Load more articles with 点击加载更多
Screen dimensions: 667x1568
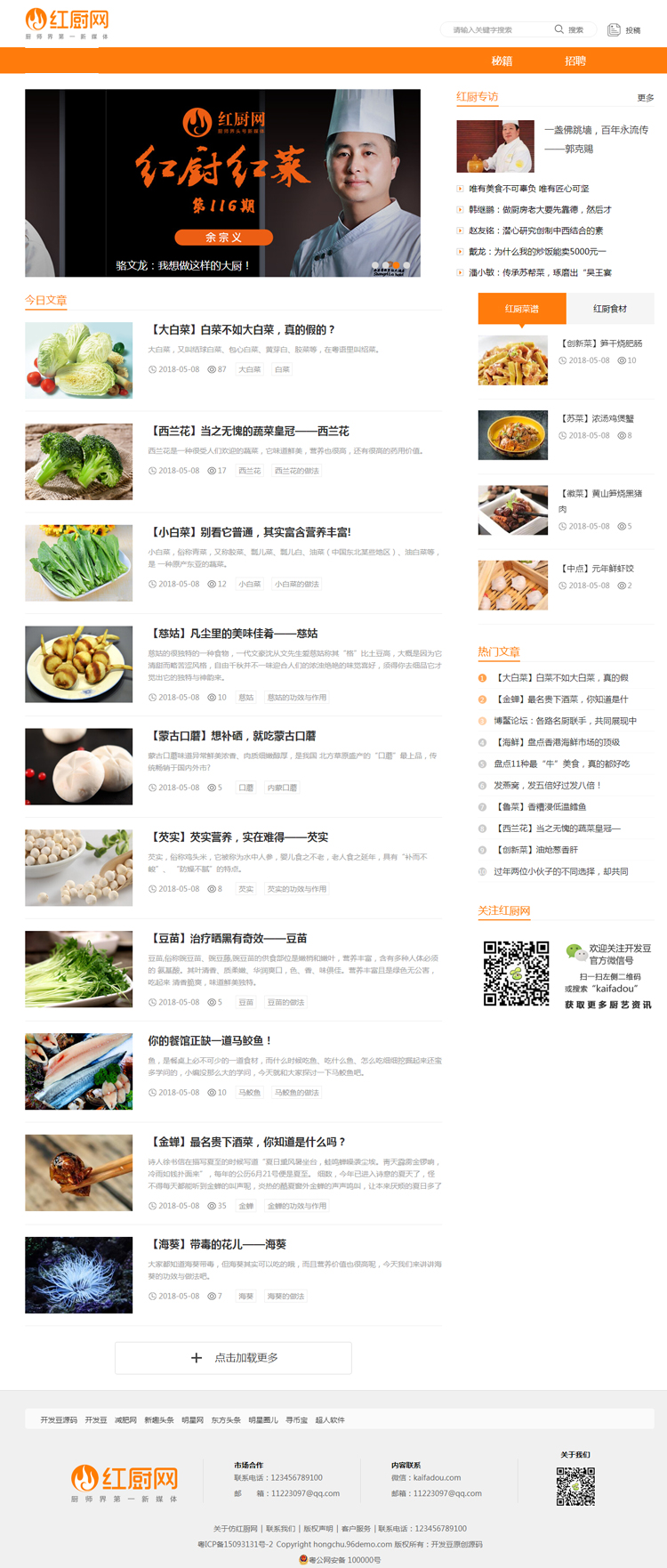pos(233,1358)
